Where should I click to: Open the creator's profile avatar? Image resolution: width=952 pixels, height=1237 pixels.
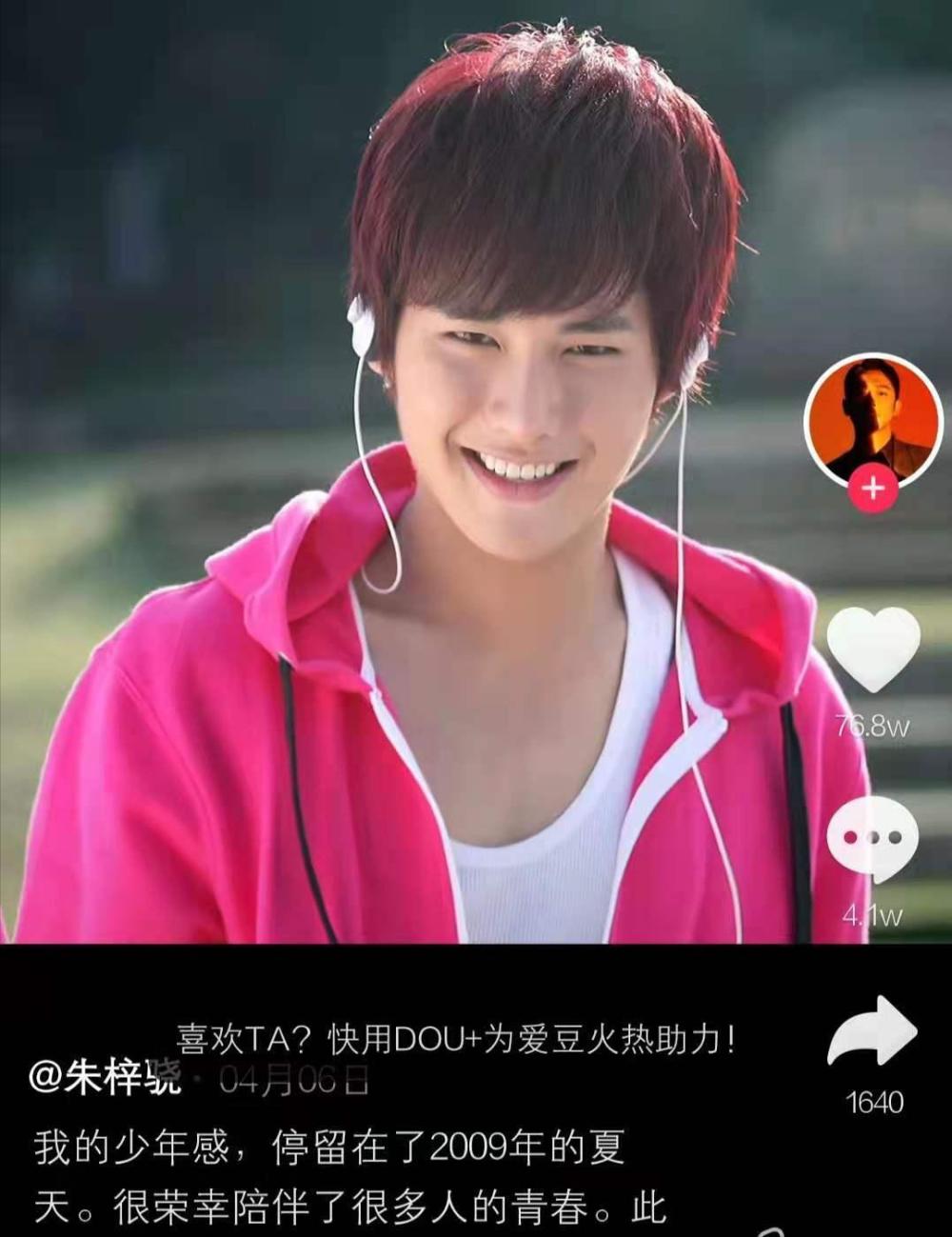[x=873, y=419]
